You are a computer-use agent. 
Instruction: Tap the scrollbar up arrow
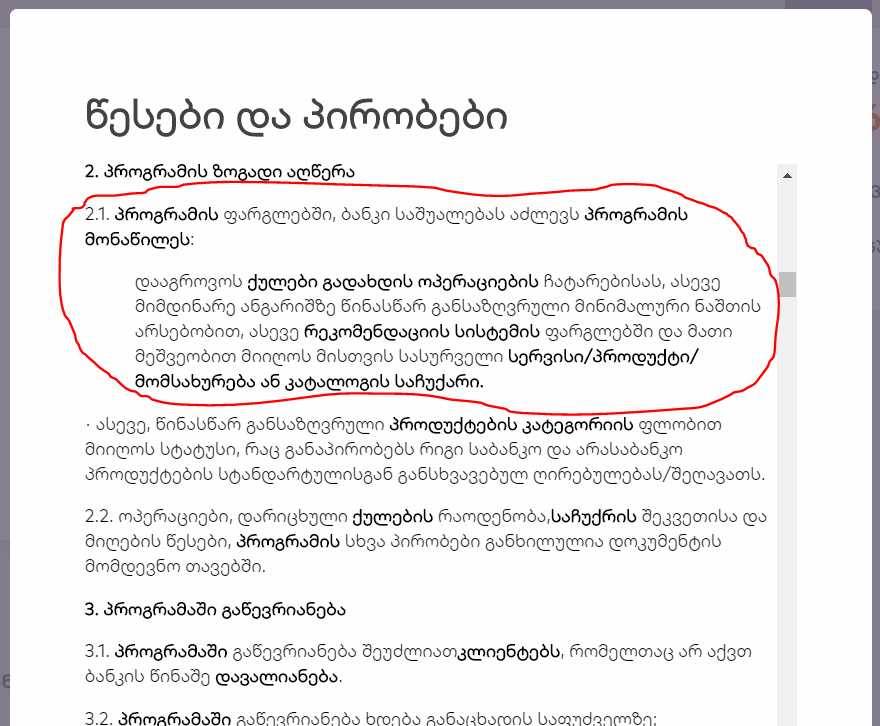pyautogui.click(x=788, y=175)
